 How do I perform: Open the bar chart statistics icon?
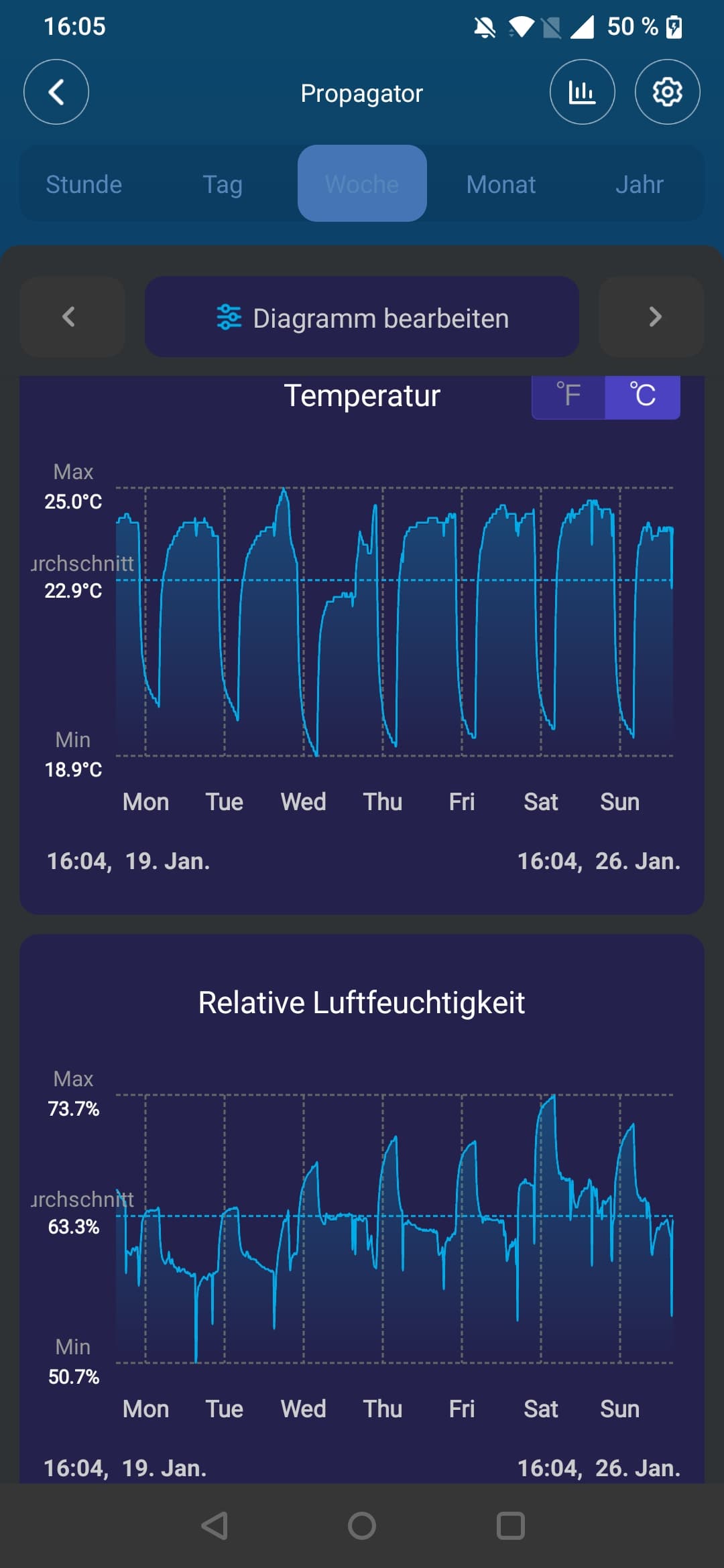click(x=582, y=92)
